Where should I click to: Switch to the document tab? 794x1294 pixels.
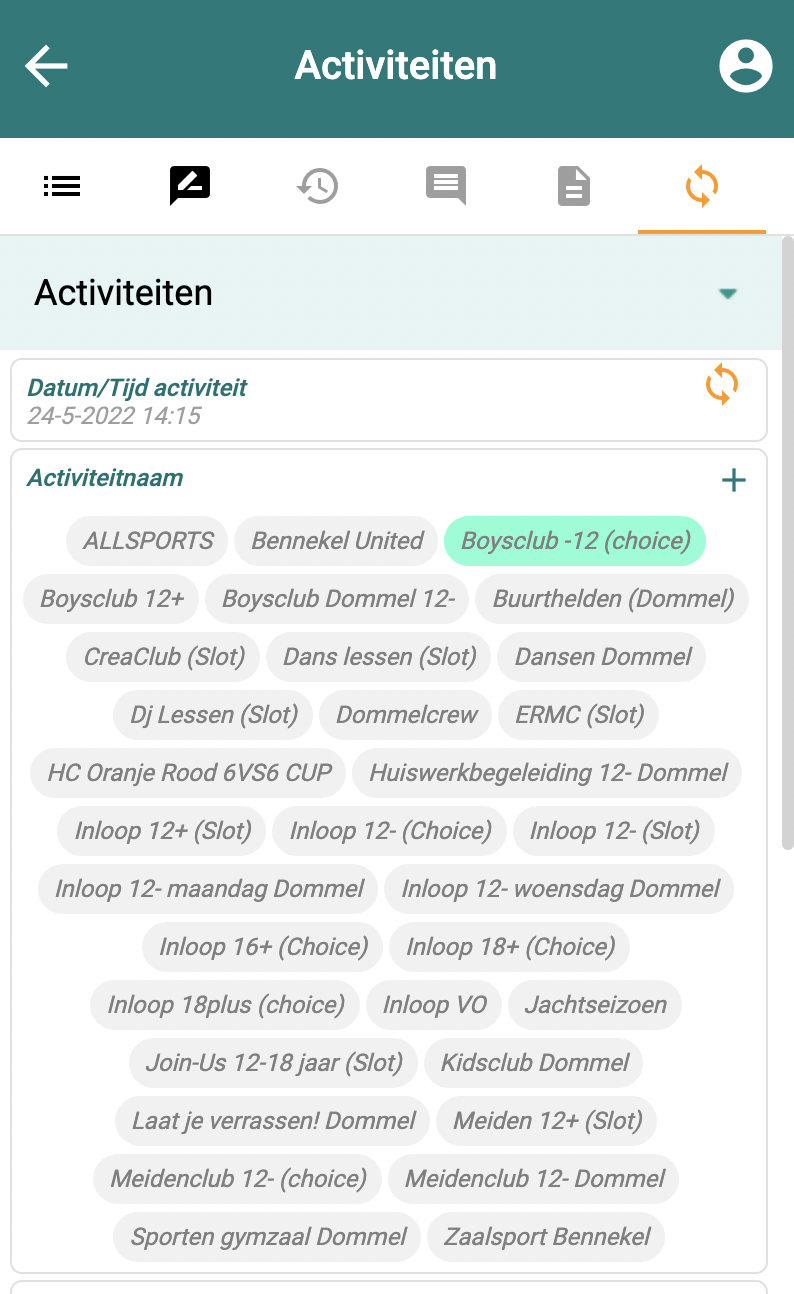coord(574,186)
